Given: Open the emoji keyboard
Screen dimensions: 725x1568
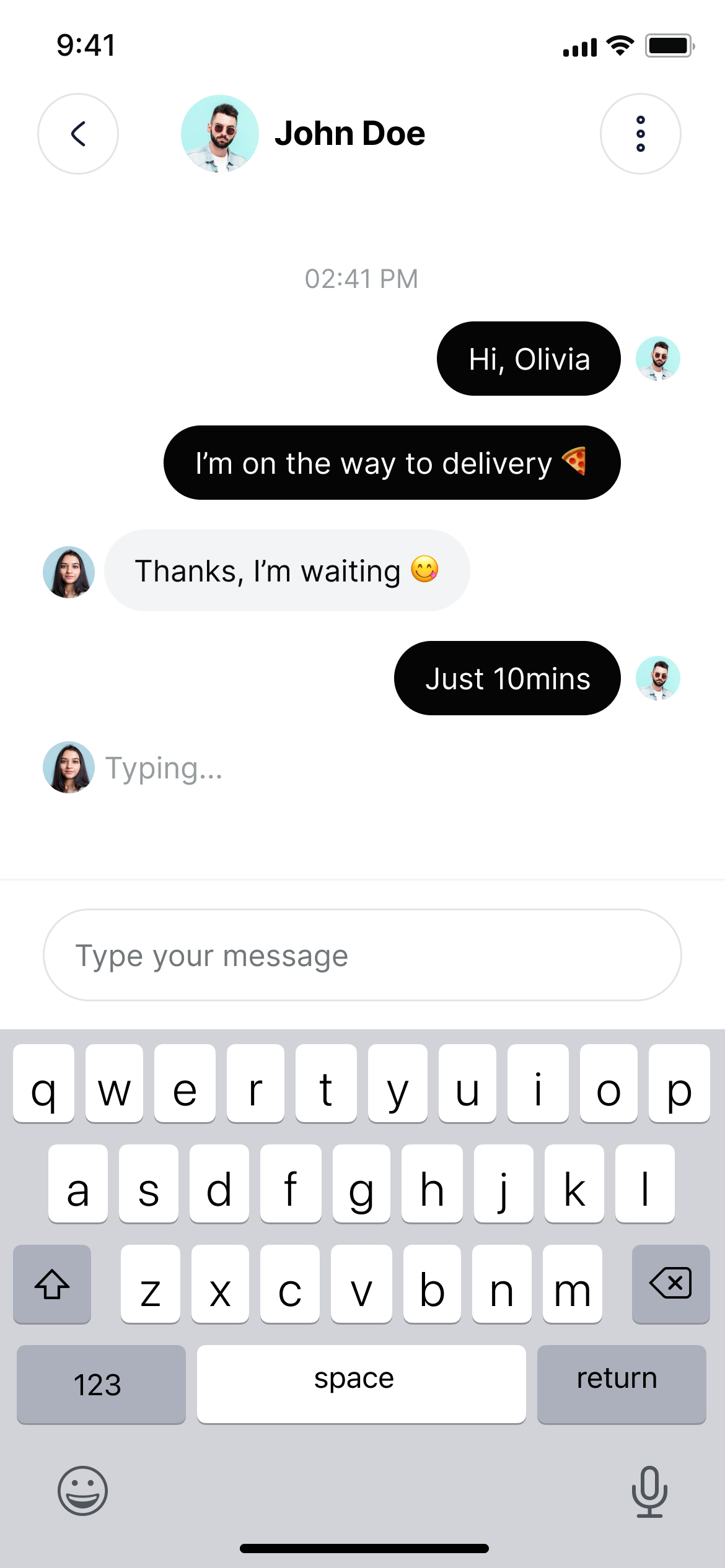Looking at the screenshot, I should coord(82,1491).
